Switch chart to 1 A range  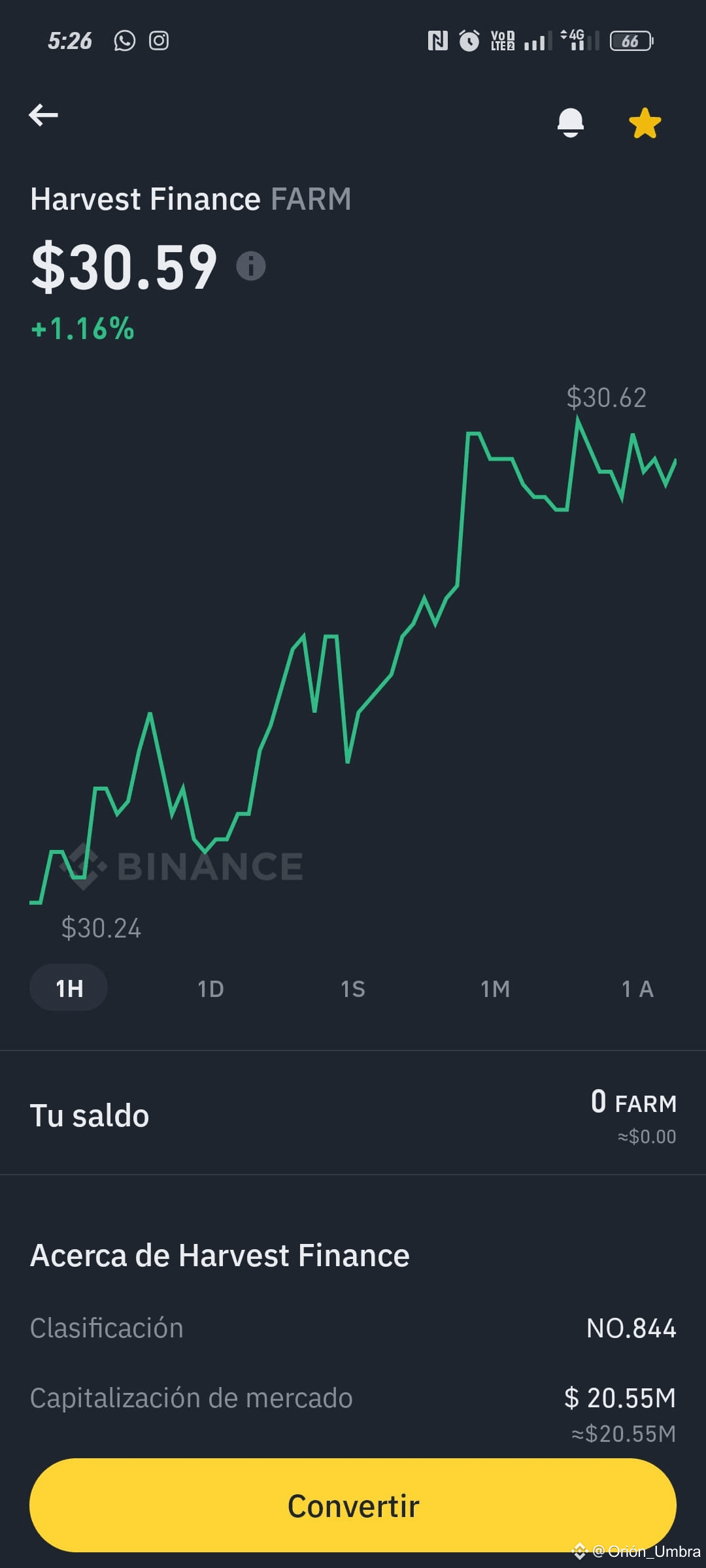click(637, 989)
